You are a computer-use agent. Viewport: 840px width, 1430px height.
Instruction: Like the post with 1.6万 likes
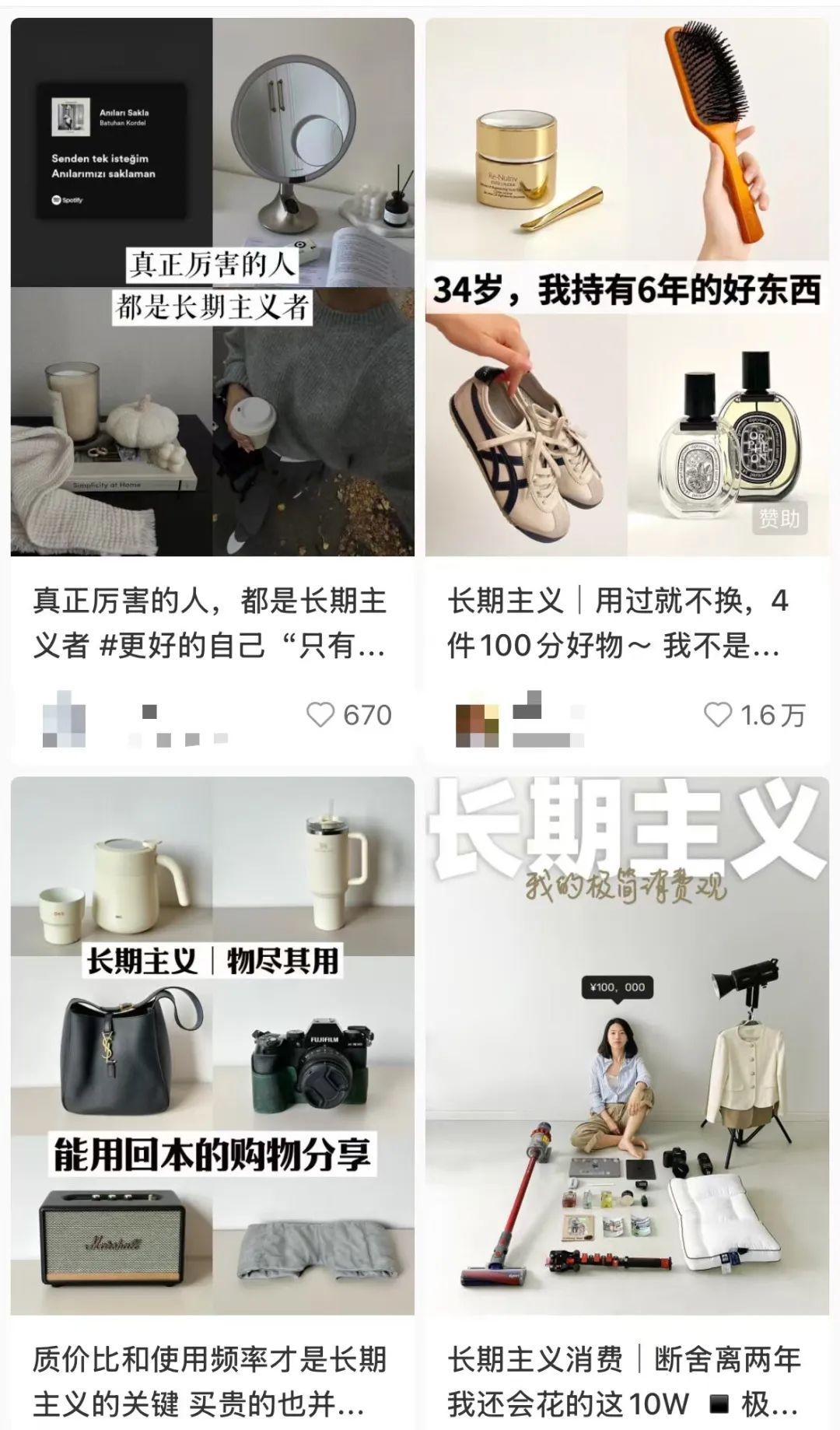tap(717, 715)
